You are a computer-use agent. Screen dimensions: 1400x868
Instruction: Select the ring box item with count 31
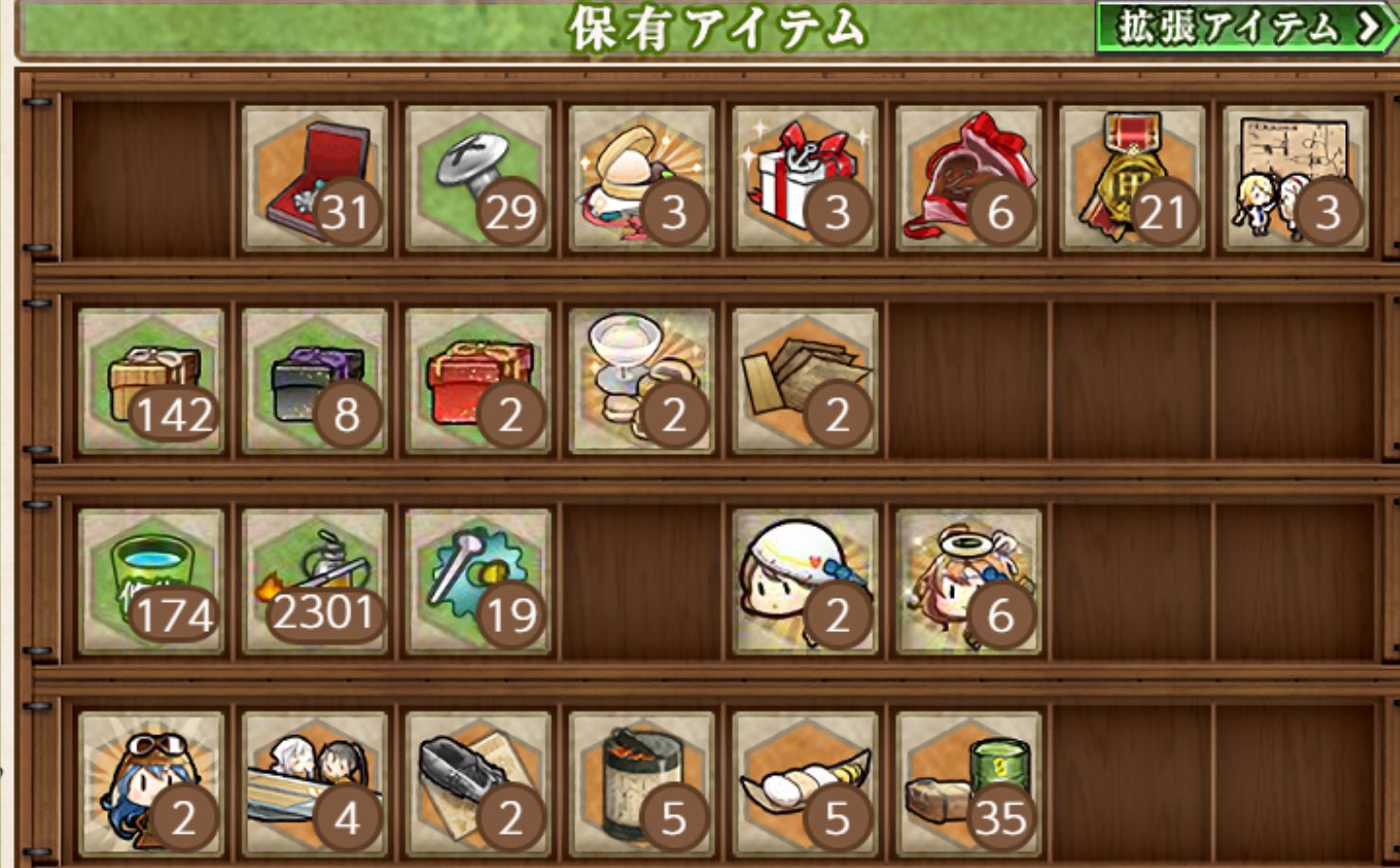click(314, 178)
